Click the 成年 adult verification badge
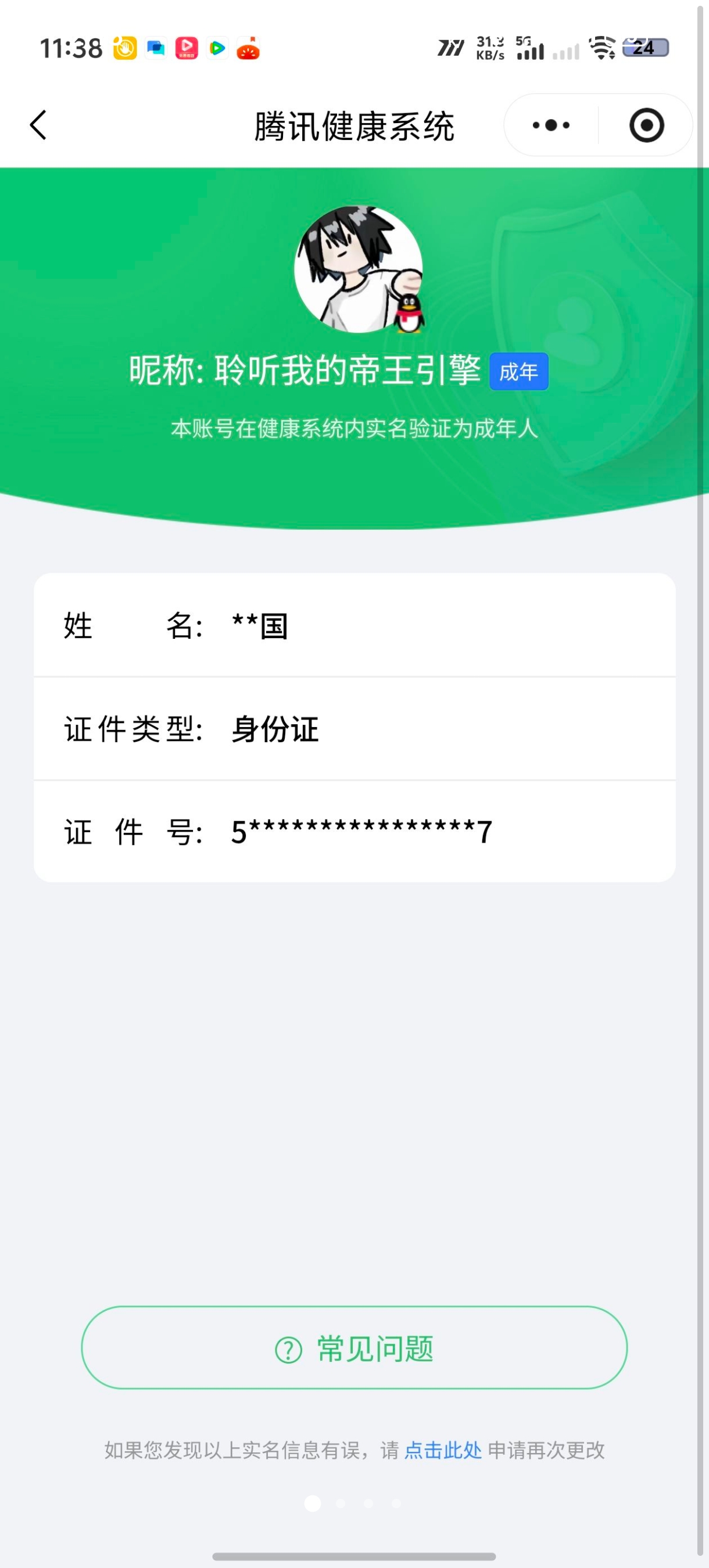Image resolution: width=709 pixels, height=1568 pixels. coord(520,372)
